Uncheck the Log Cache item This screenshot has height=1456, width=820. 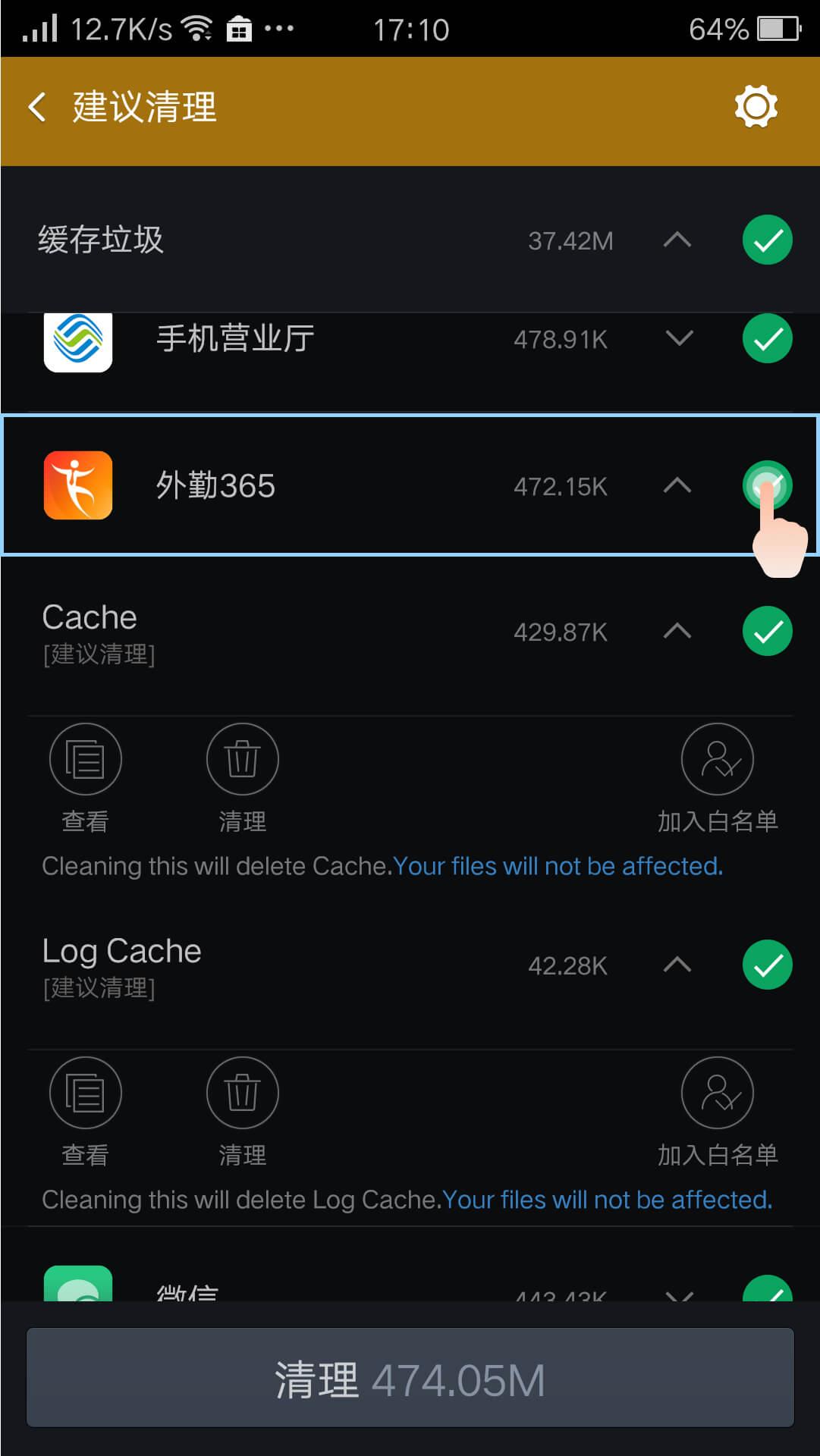(x=767, y=965)
